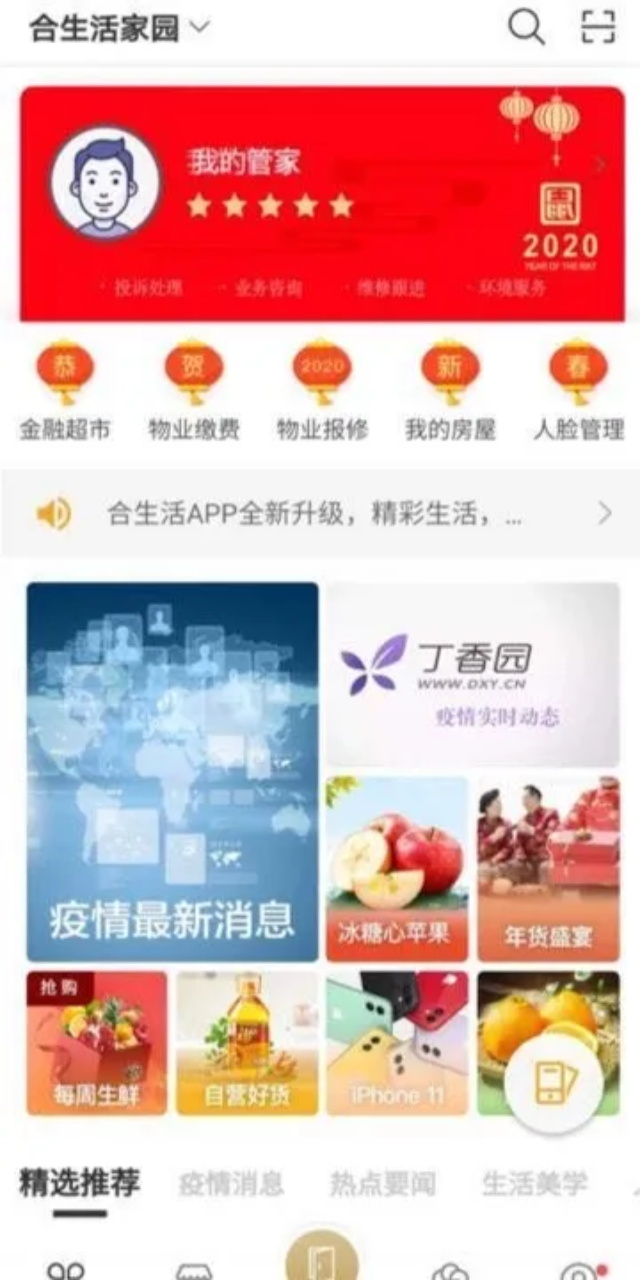Open 金融超市
This screenshot has width=640, height=1280.
pos(65,391)
